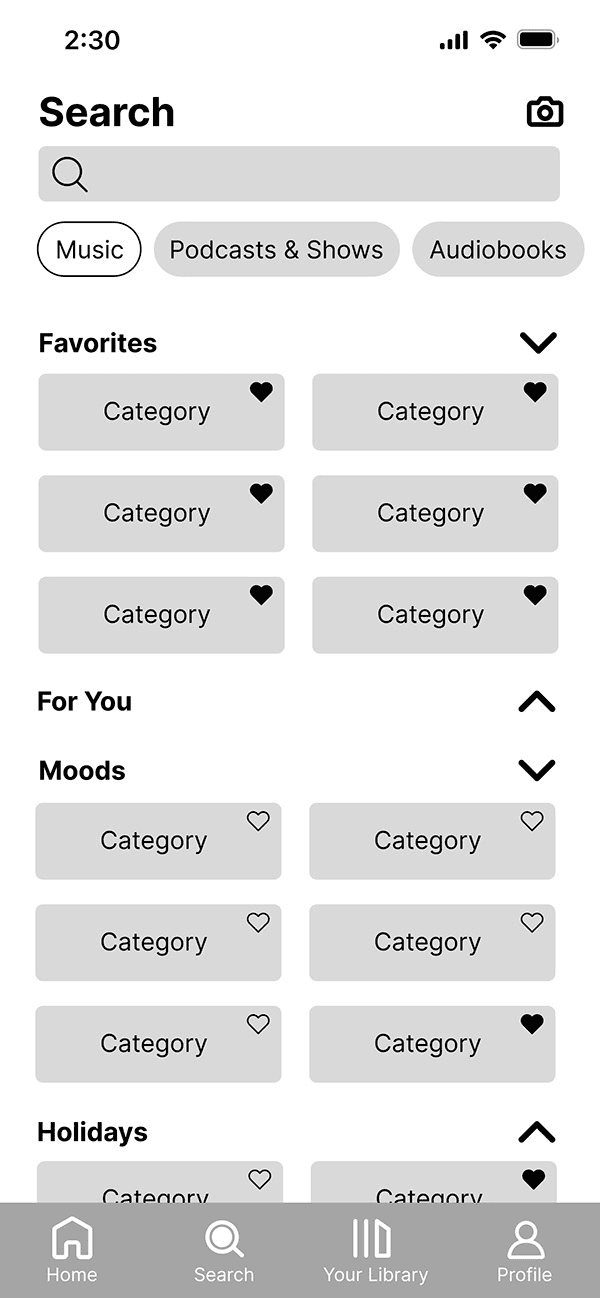This screenshot has width=600, height=1298.
Task: Open the Profile tab
Action: point(525,1250)
